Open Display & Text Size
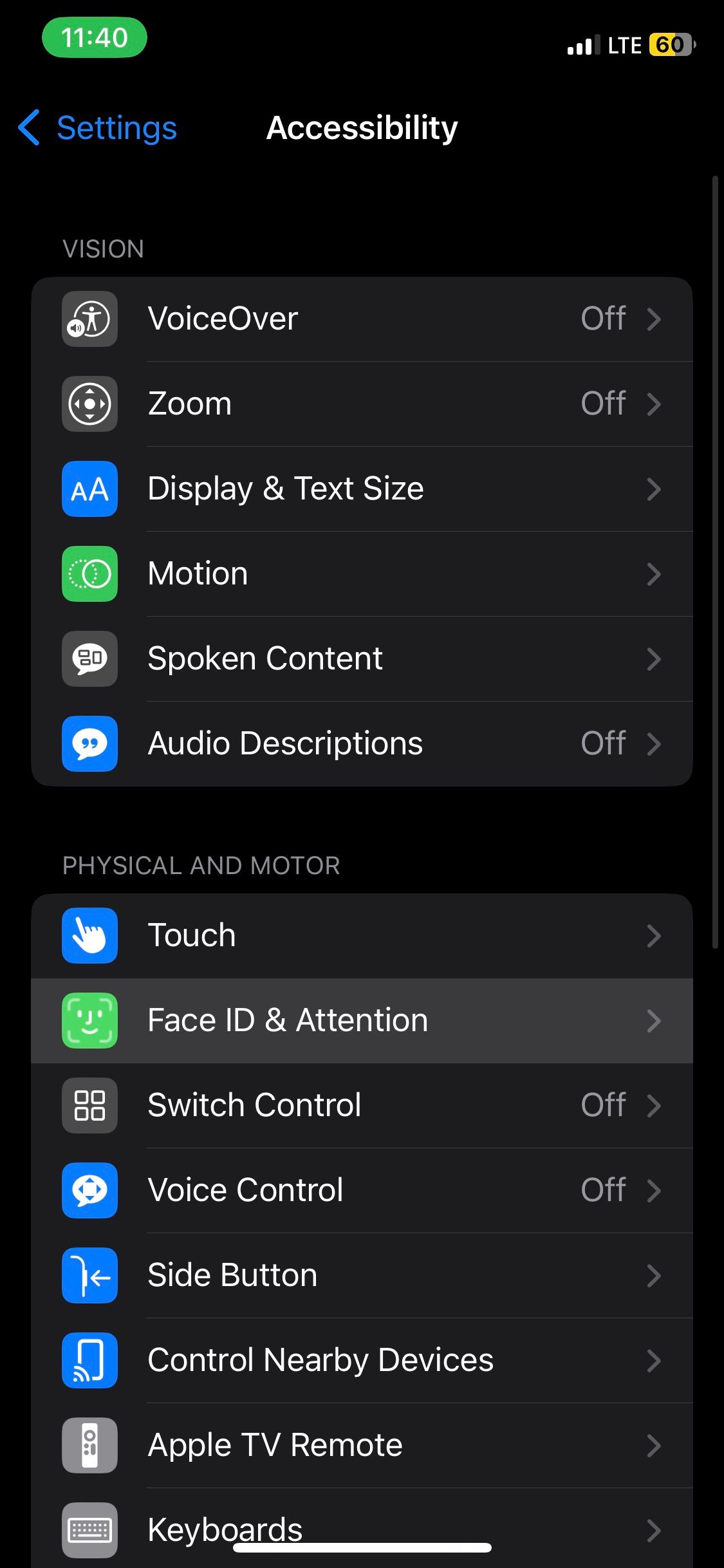This screenshot has height=1568, width=724. pos(362,489)
